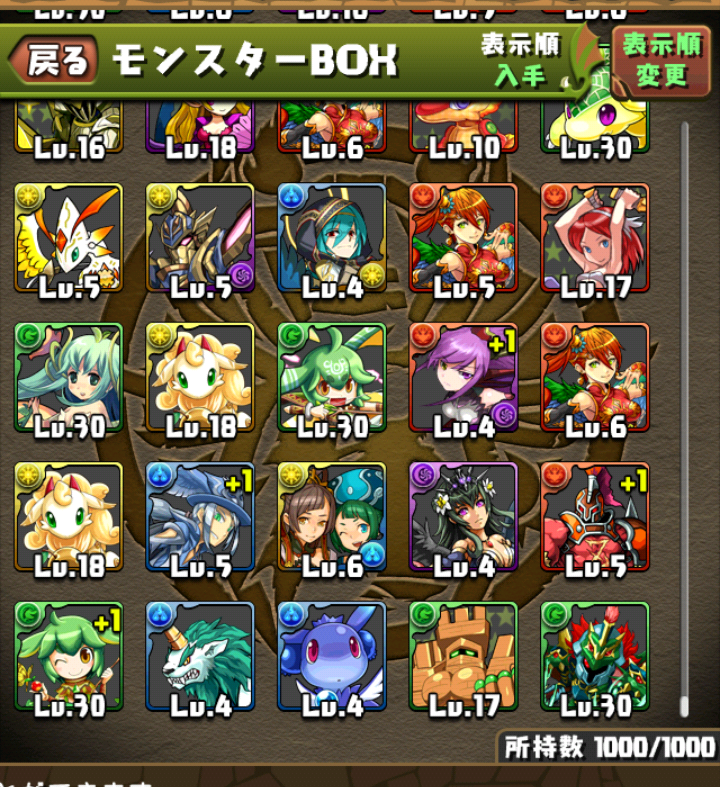Go back with the 戻る button
The width and height of the screenshot is (720, 787).
point(56,62)
